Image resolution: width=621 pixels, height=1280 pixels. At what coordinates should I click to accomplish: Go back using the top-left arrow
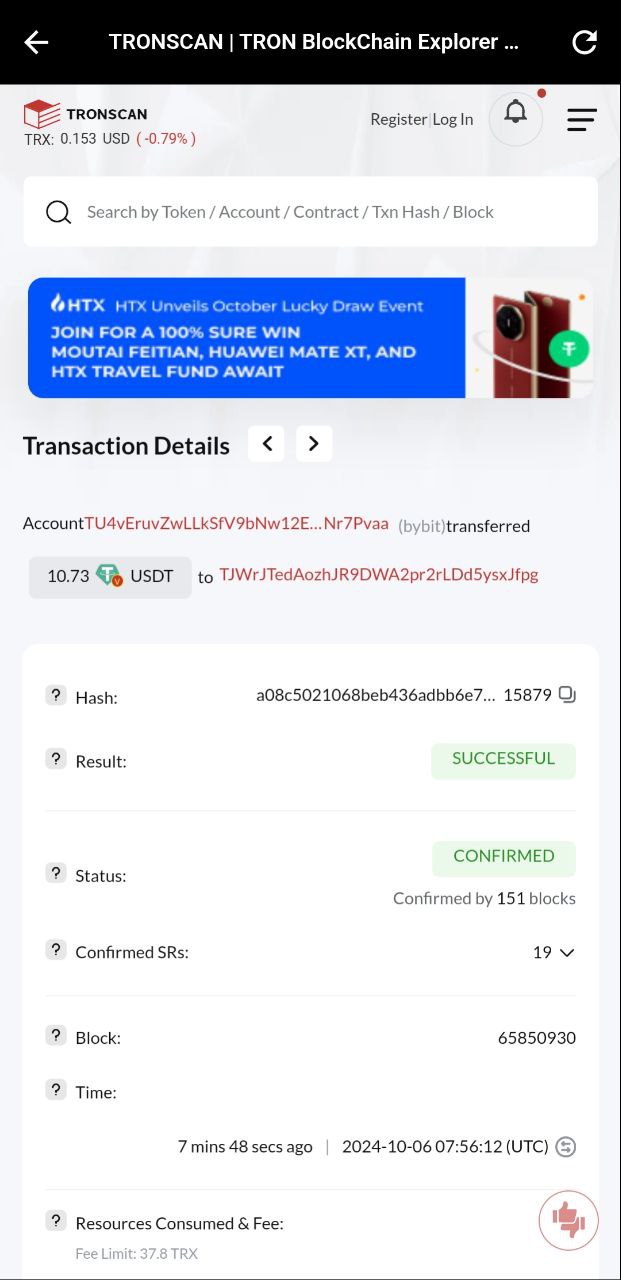click(x=37, y=42)
